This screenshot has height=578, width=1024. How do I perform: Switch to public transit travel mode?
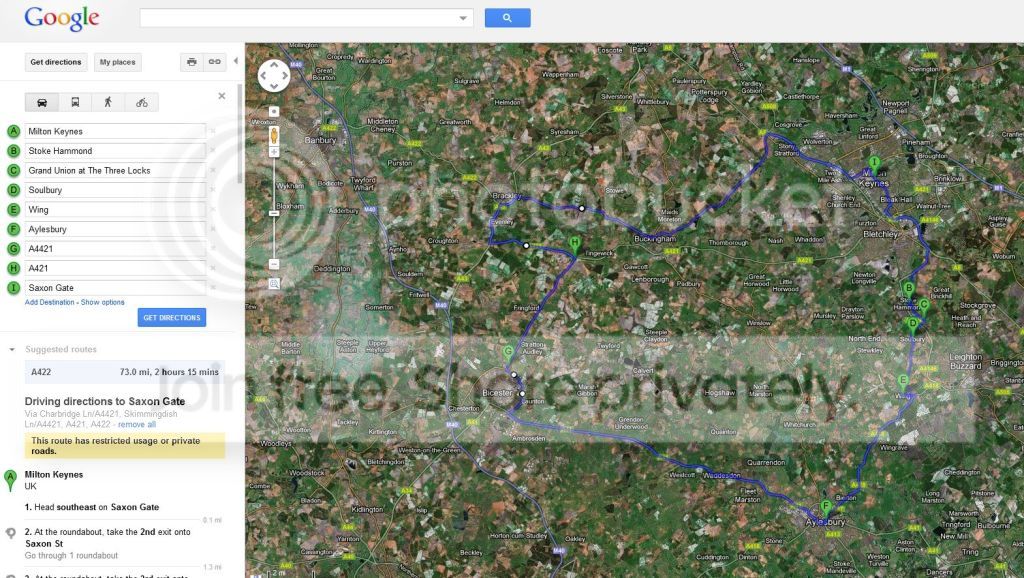(x=75, y=102)
